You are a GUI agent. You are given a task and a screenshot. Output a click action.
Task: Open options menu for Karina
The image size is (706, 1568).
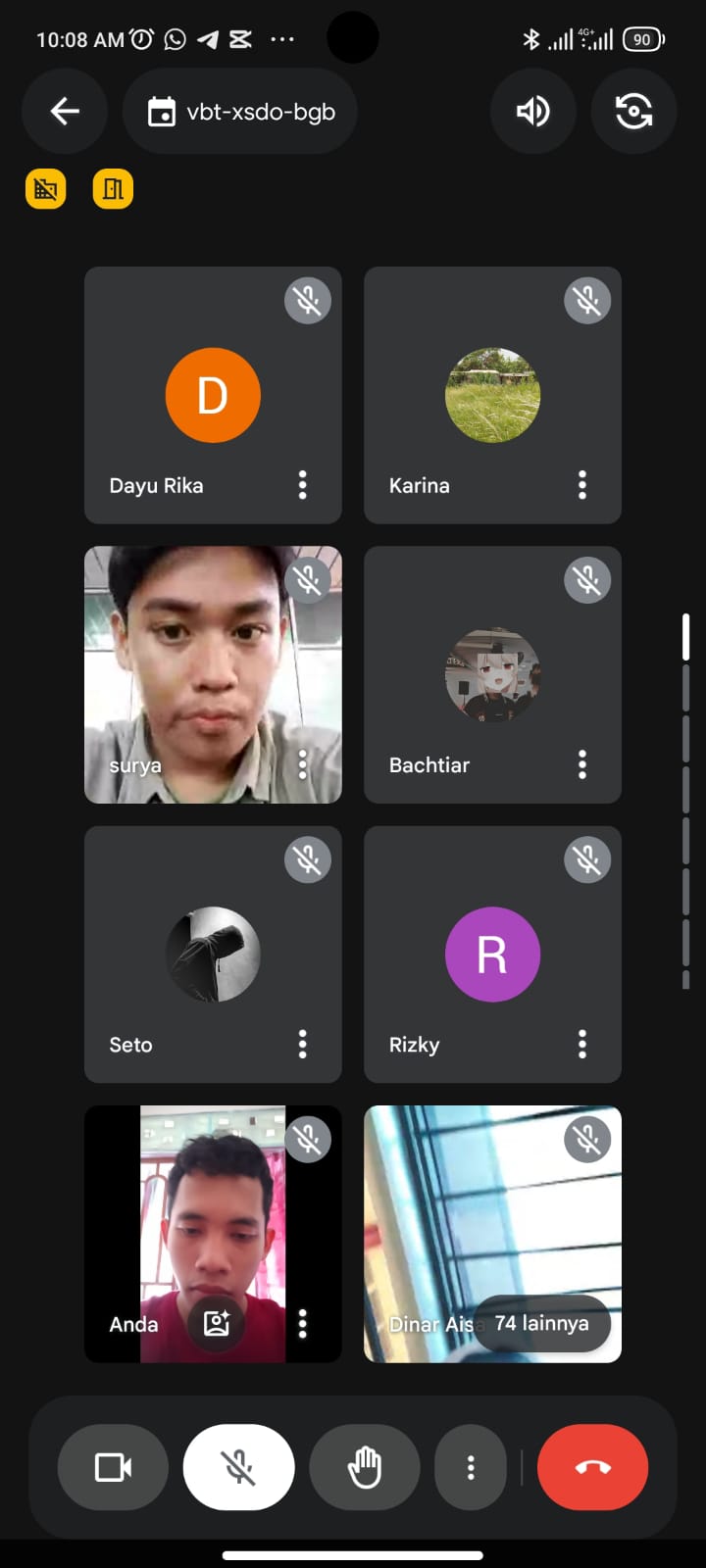(581, 485)
